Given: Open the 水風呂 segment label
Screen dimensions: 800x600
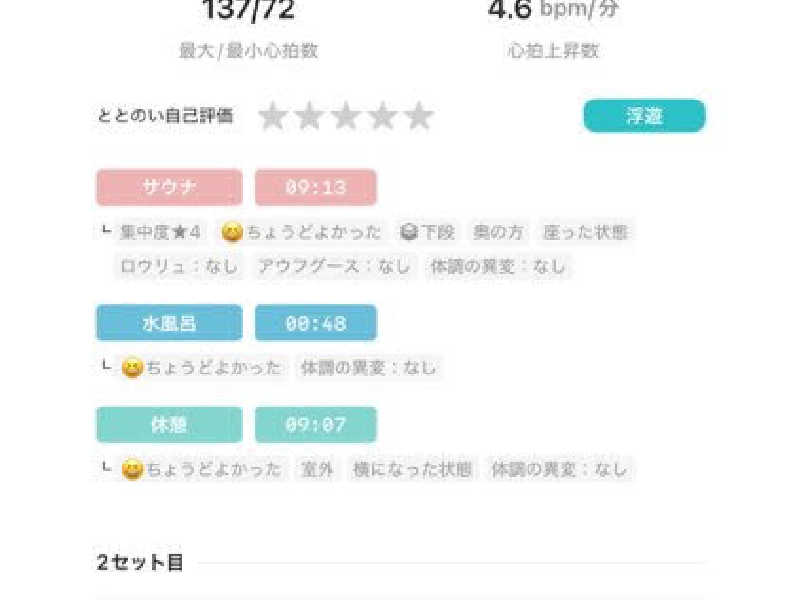Looking at the screenshot, I should [x=169, y=323].
